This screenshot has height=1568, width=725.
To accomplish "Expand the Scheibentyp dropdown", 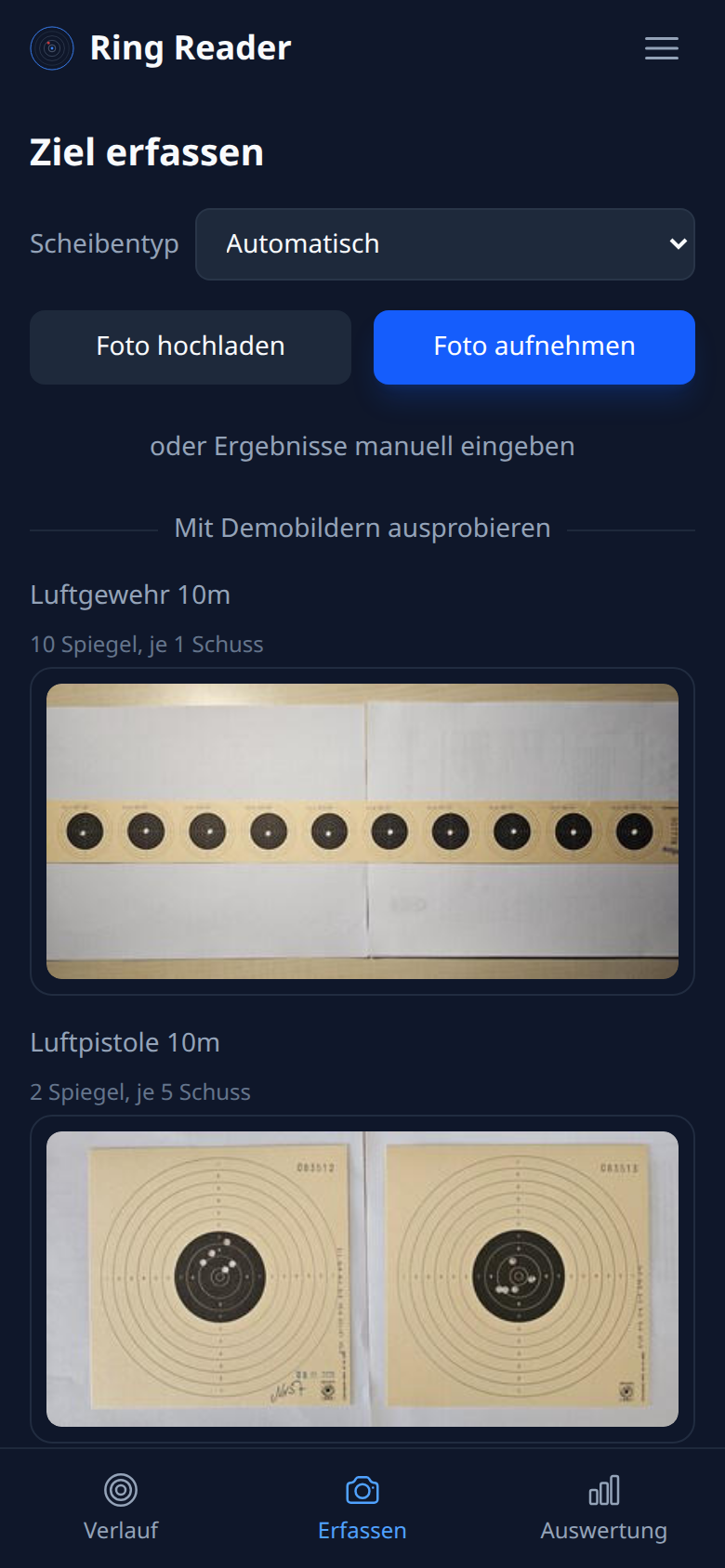I will click(444, 244).
